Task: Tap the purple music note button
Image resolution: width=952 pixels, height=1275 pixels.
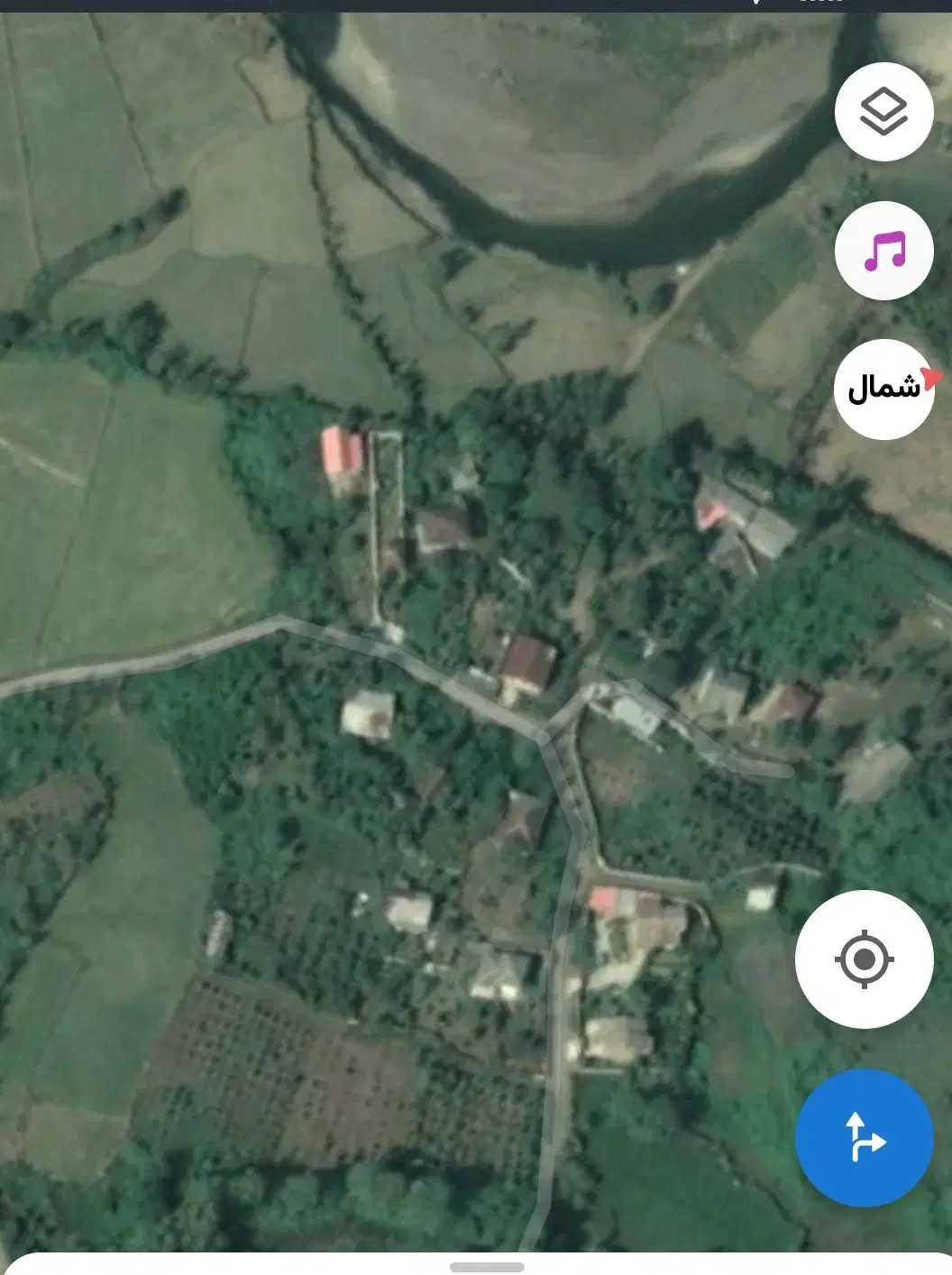Action: pos(883,251)
